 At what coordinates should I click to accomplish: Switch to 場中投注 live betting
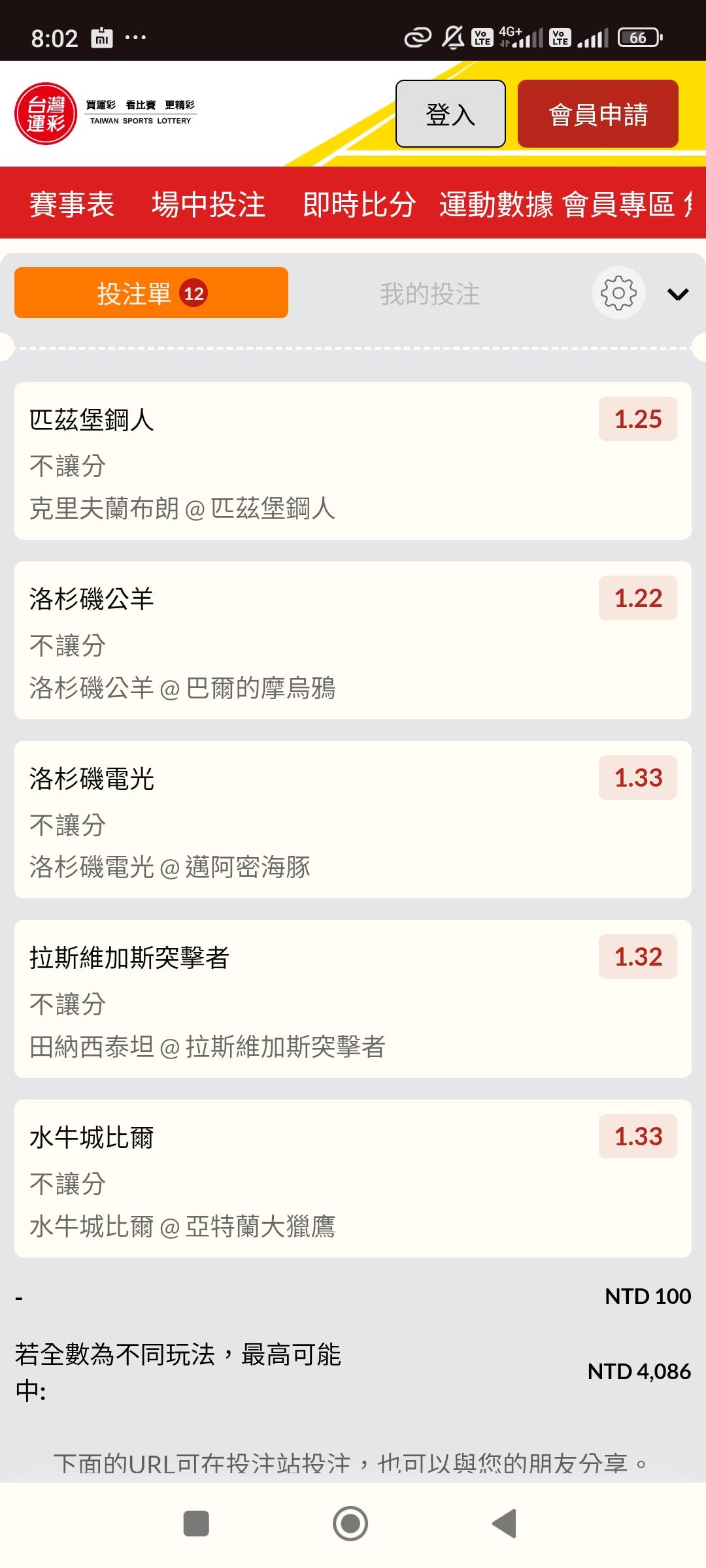208,204
